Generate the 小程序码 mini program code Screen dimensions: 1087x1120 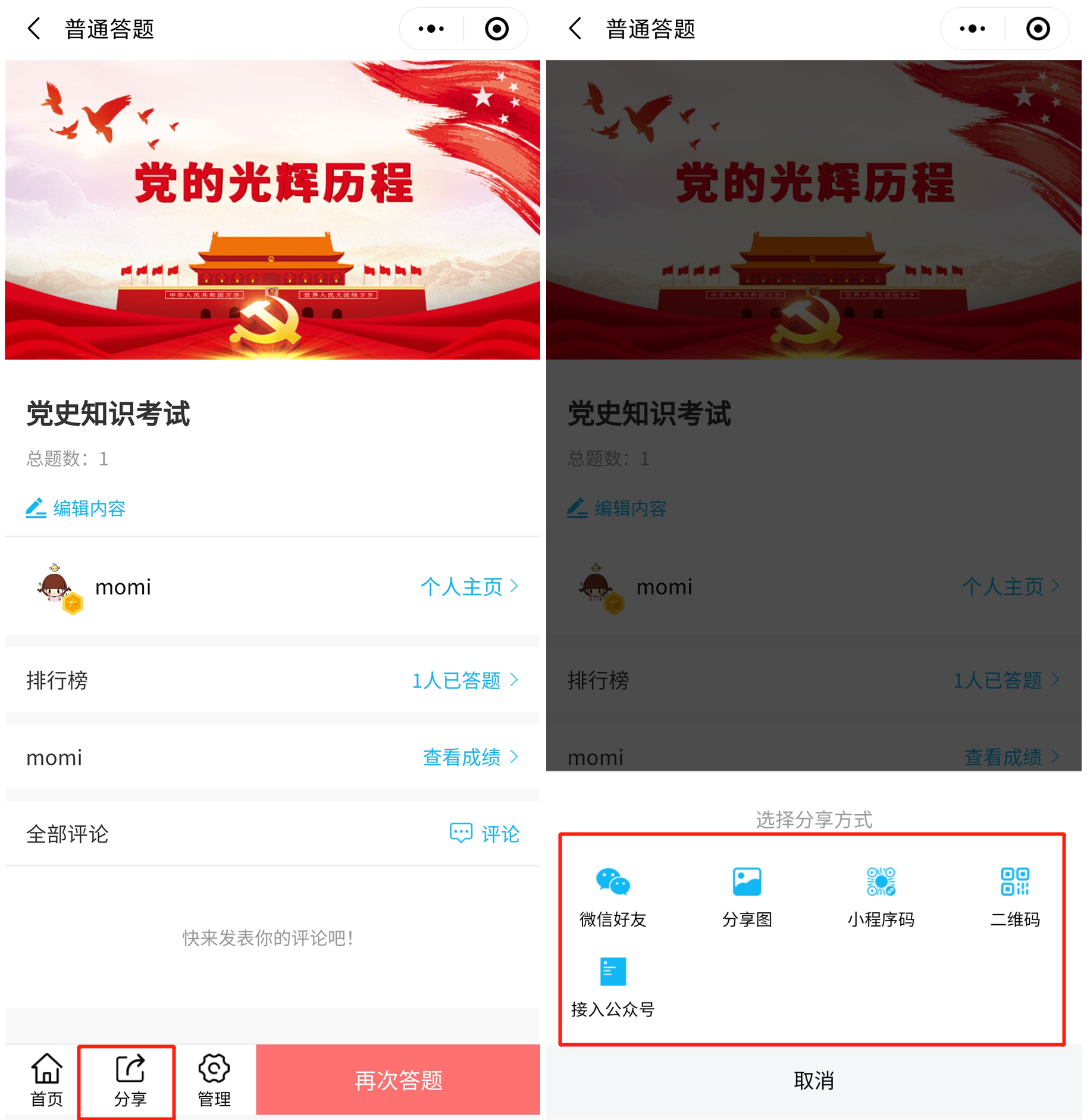pyautogui.click(x=881, y=897)
